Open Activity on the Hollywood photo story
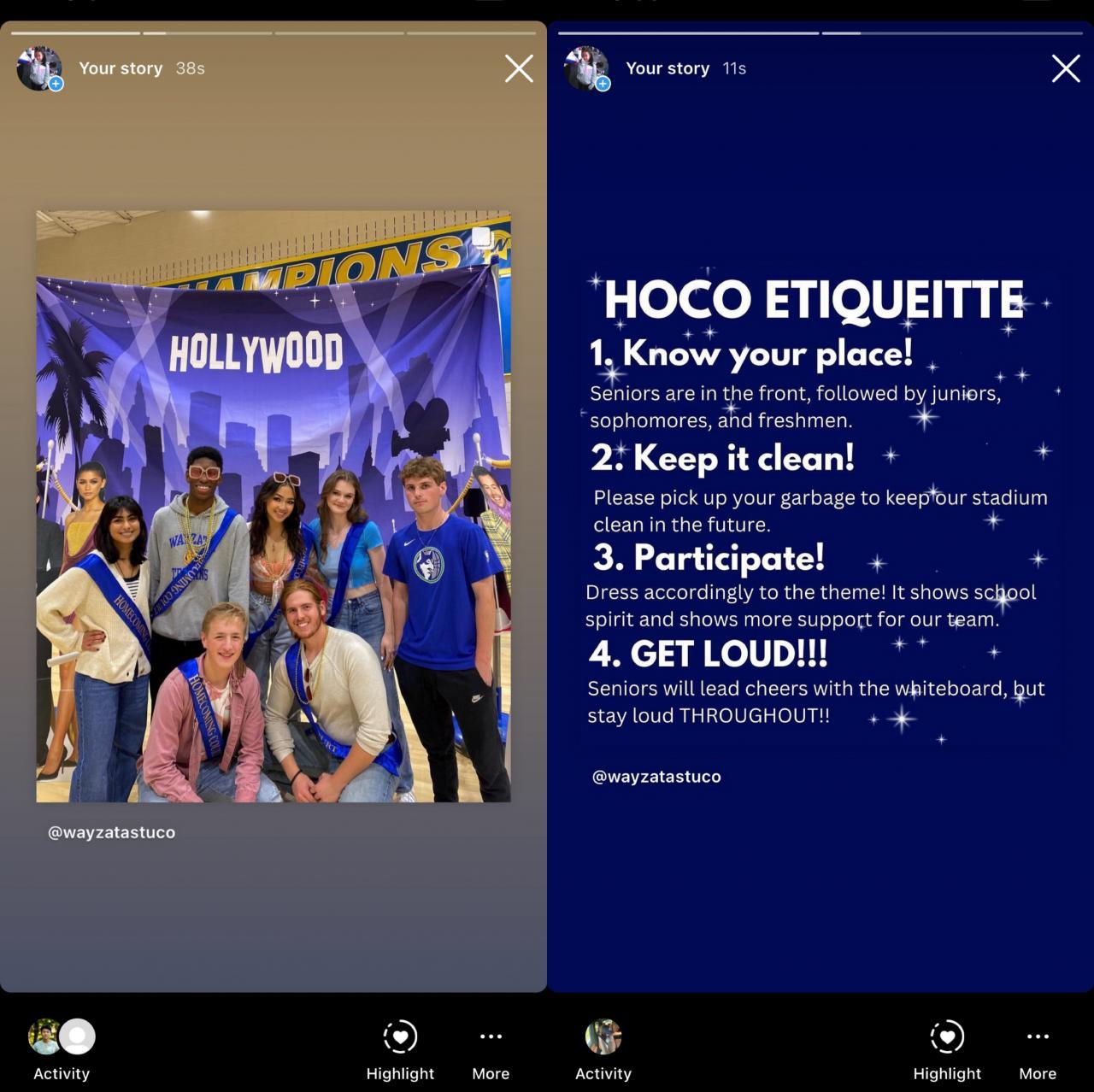Image resolution: width=1094 pixels, height=1092 pixels. point(62,1049)
